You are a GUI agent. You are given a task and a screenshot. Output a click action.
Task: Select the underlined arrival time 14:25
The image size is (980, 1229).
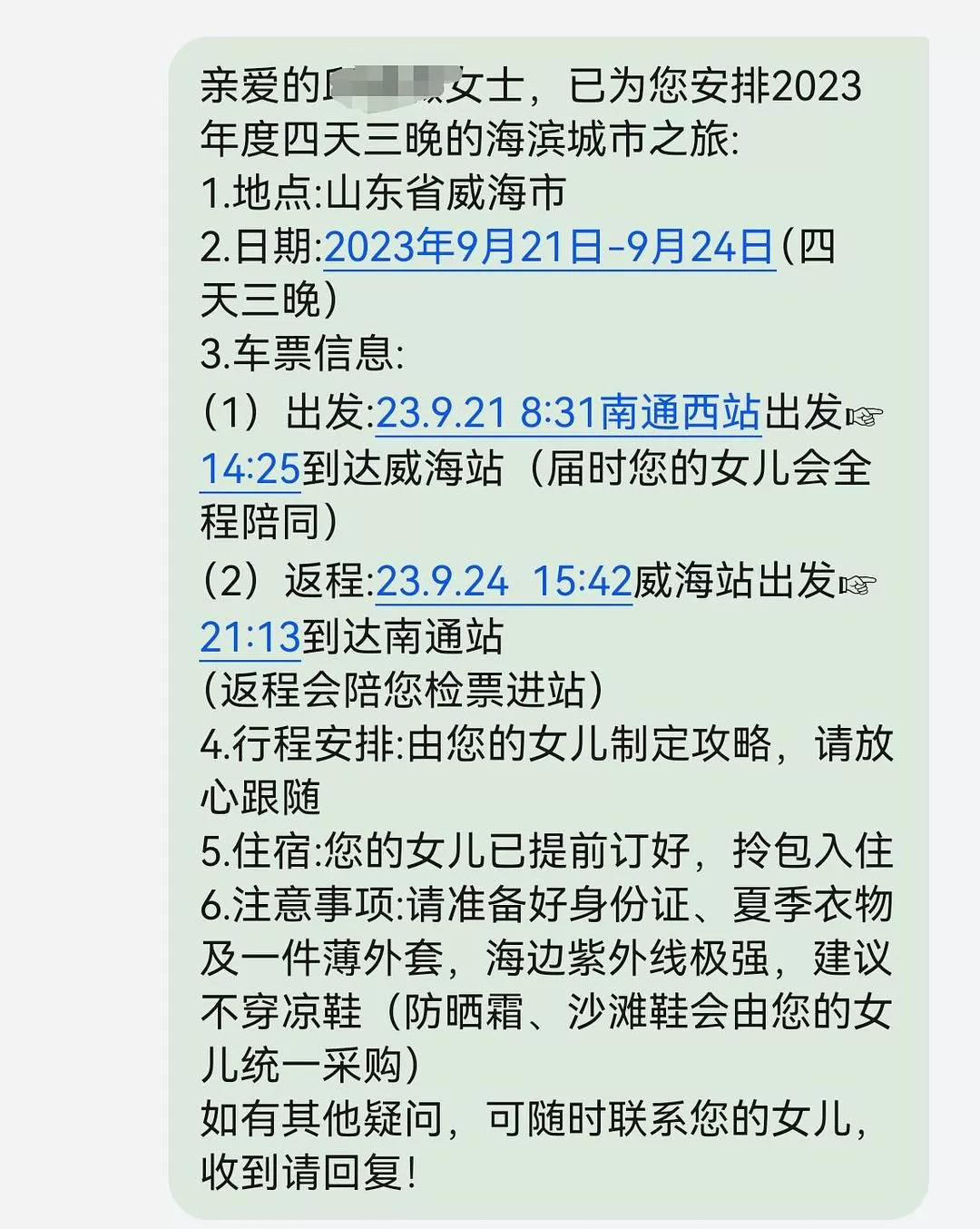click(250, 469)
